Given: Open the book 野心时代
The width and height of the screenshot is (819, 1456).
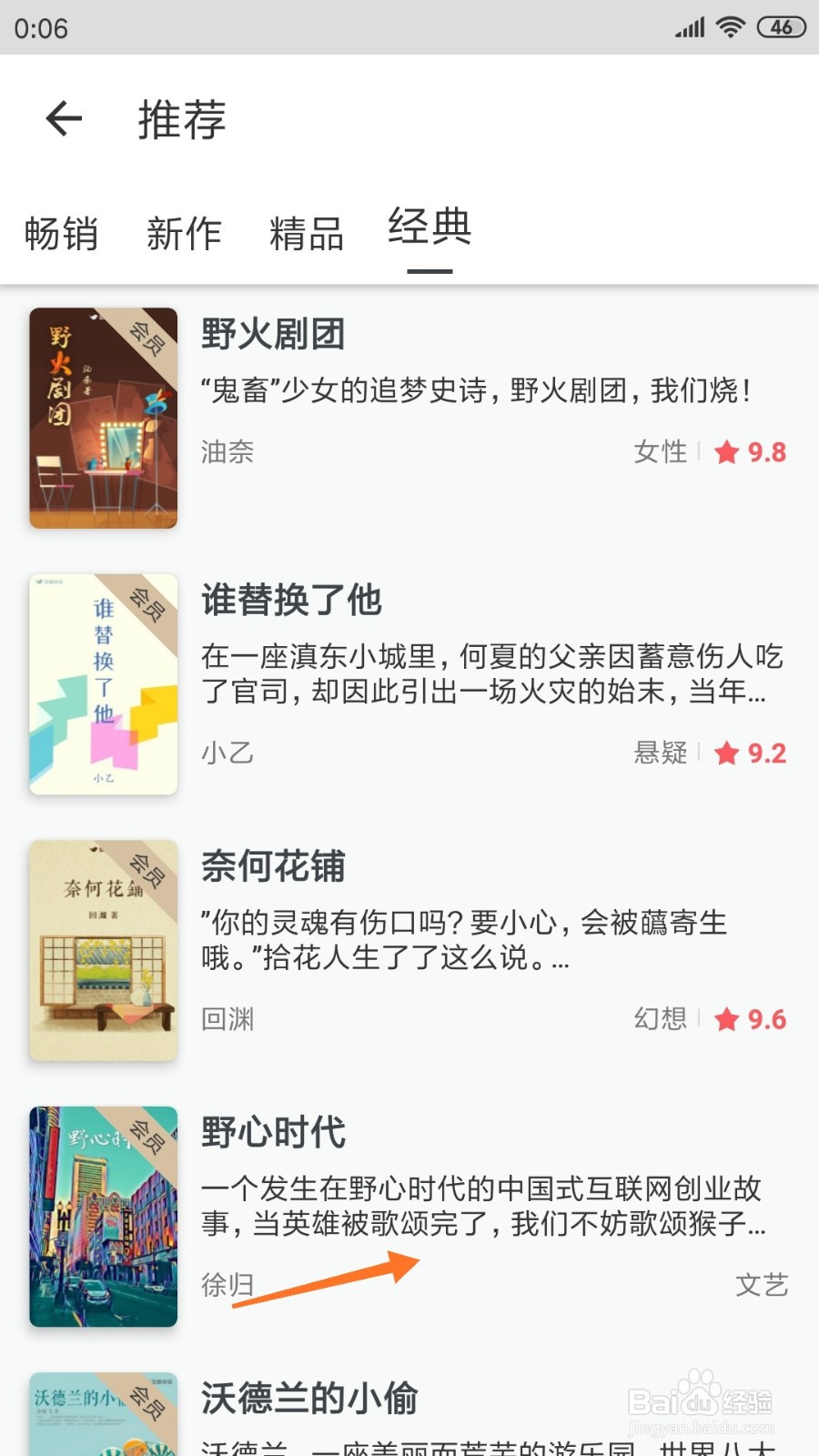Looking at the screenshot, I should click(409, 1216).
